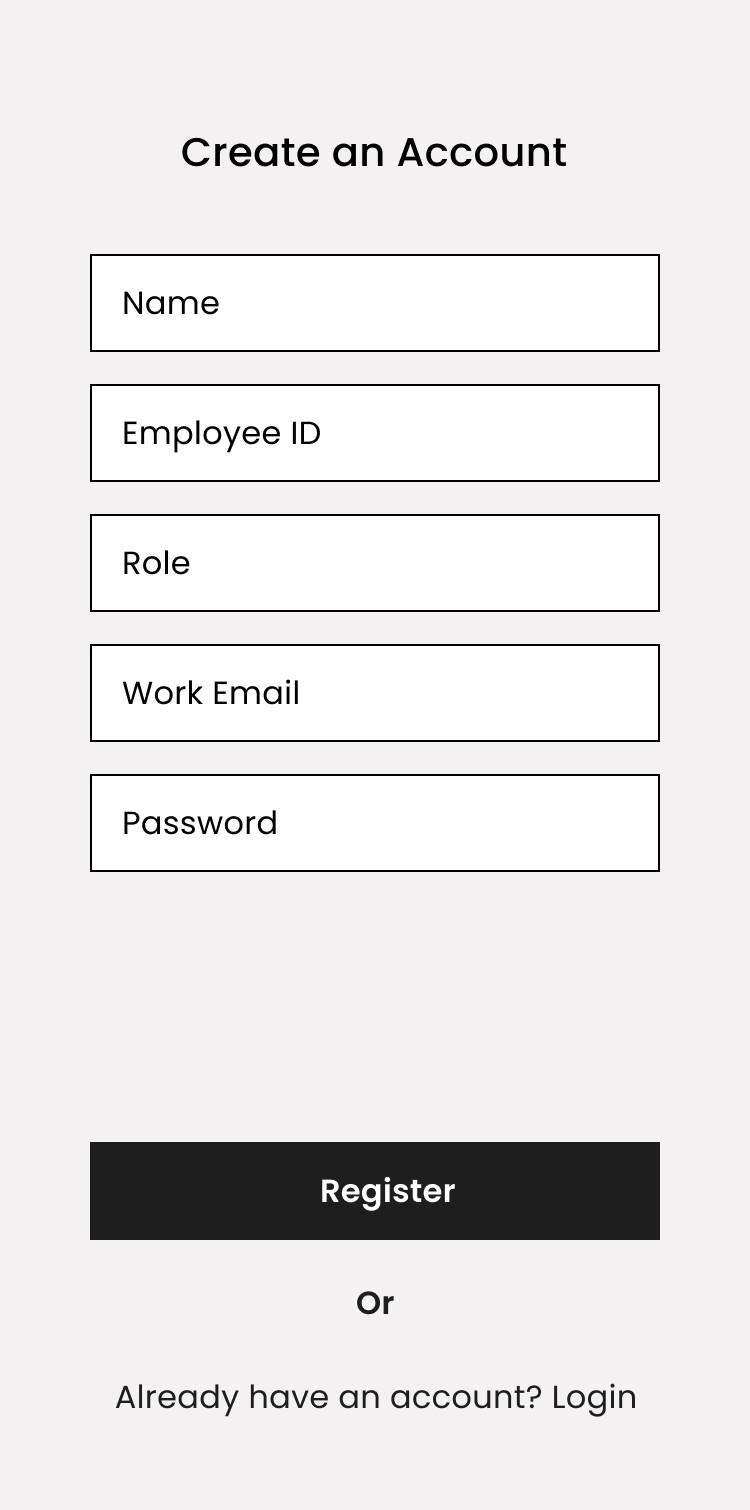Submit the form with Register
This screenshot has width=750, height=1510.
pos(375,1191)
